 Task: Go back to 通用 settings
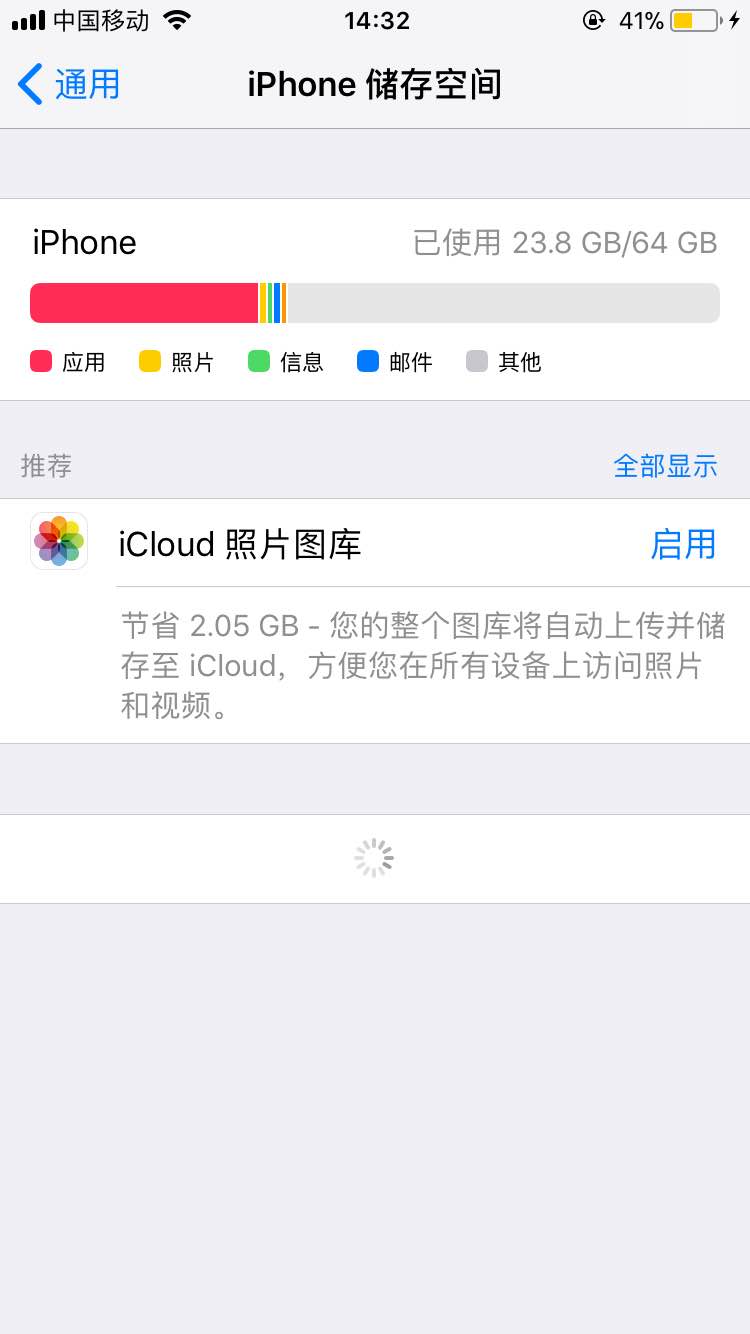69,84
